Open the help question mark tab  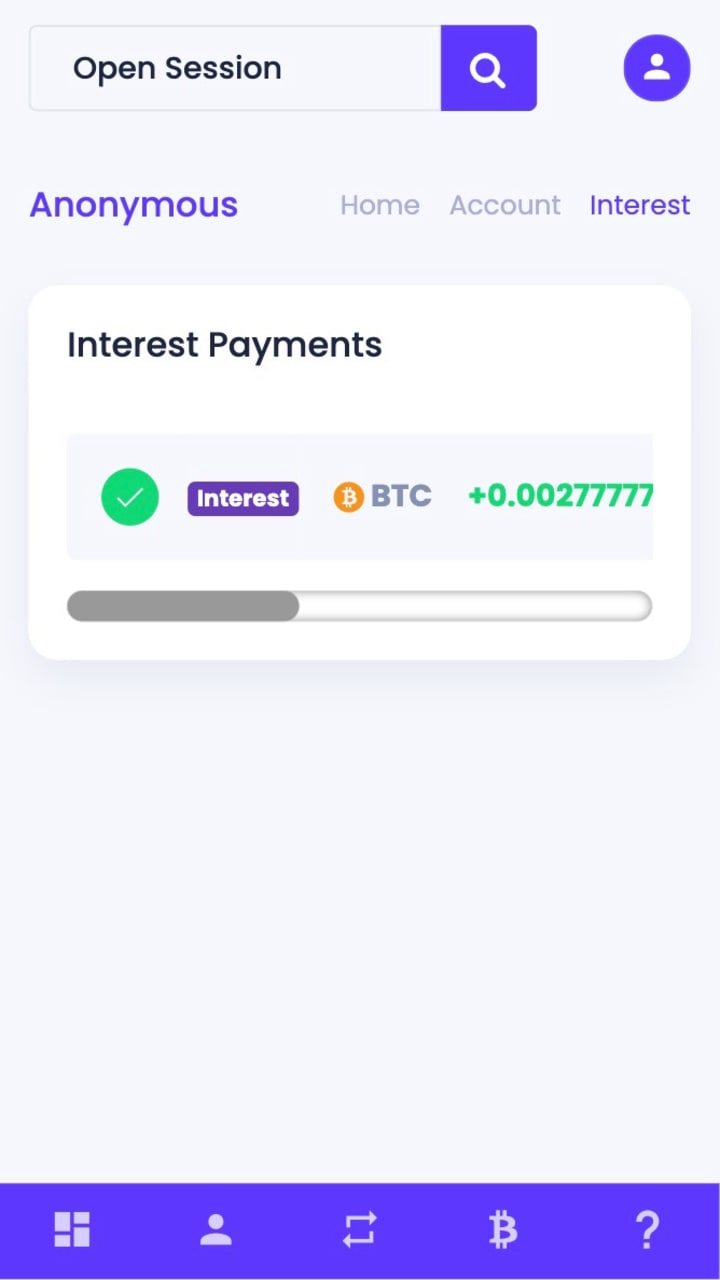point(647,1230)
